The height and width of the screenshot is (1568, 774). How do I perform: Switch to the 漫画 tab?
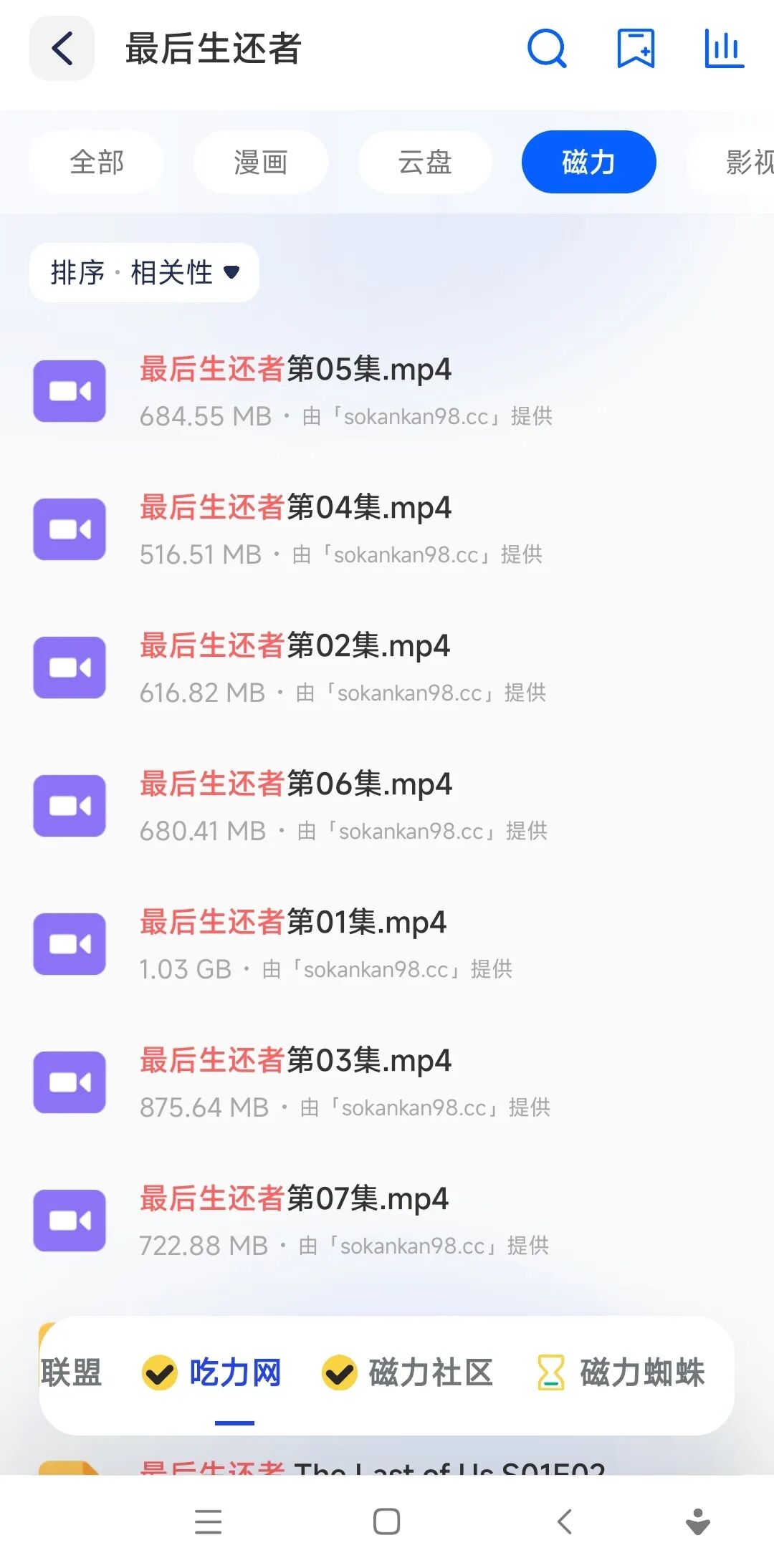point(261,162)
